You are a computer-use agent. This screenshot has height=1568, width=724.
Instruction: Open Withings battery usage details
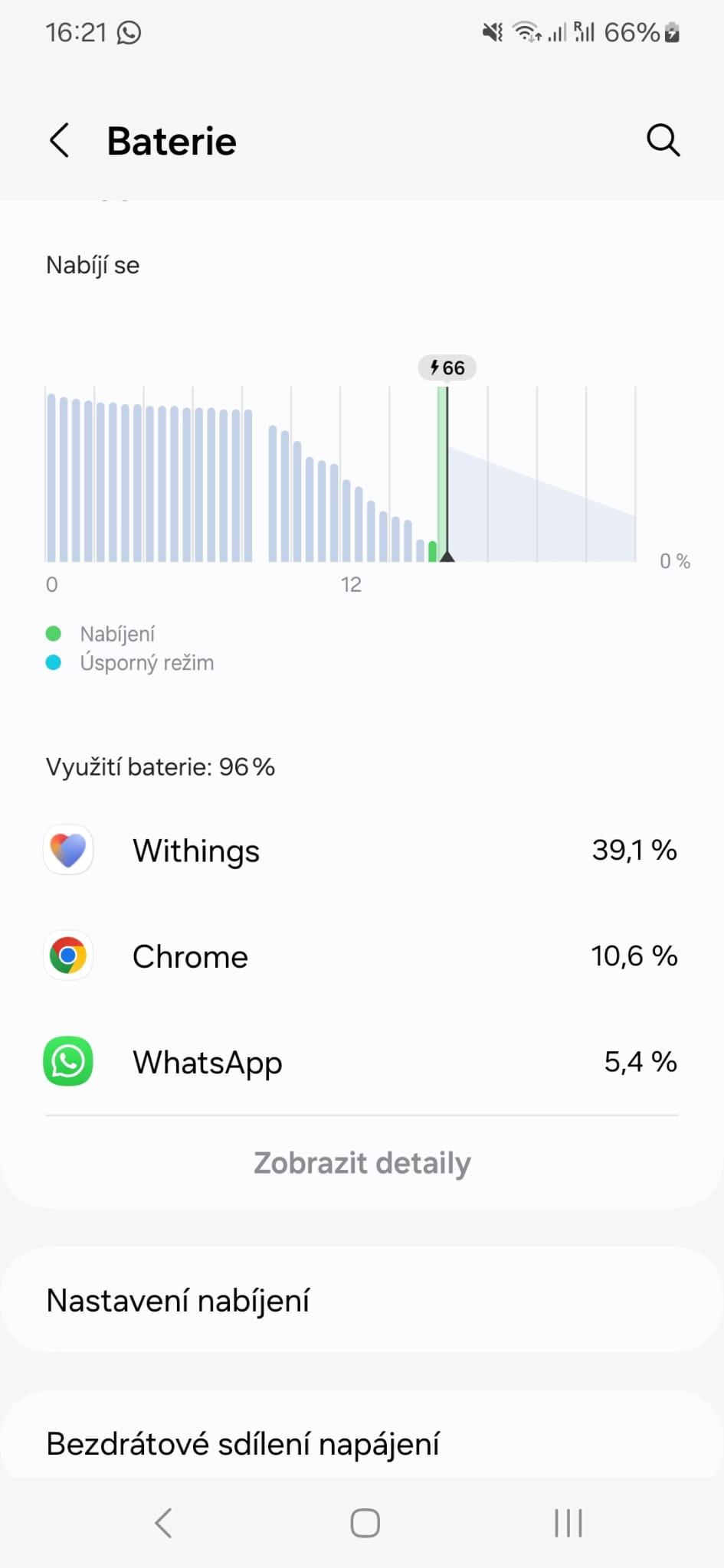pyautogui.click(x=362, y=851)
